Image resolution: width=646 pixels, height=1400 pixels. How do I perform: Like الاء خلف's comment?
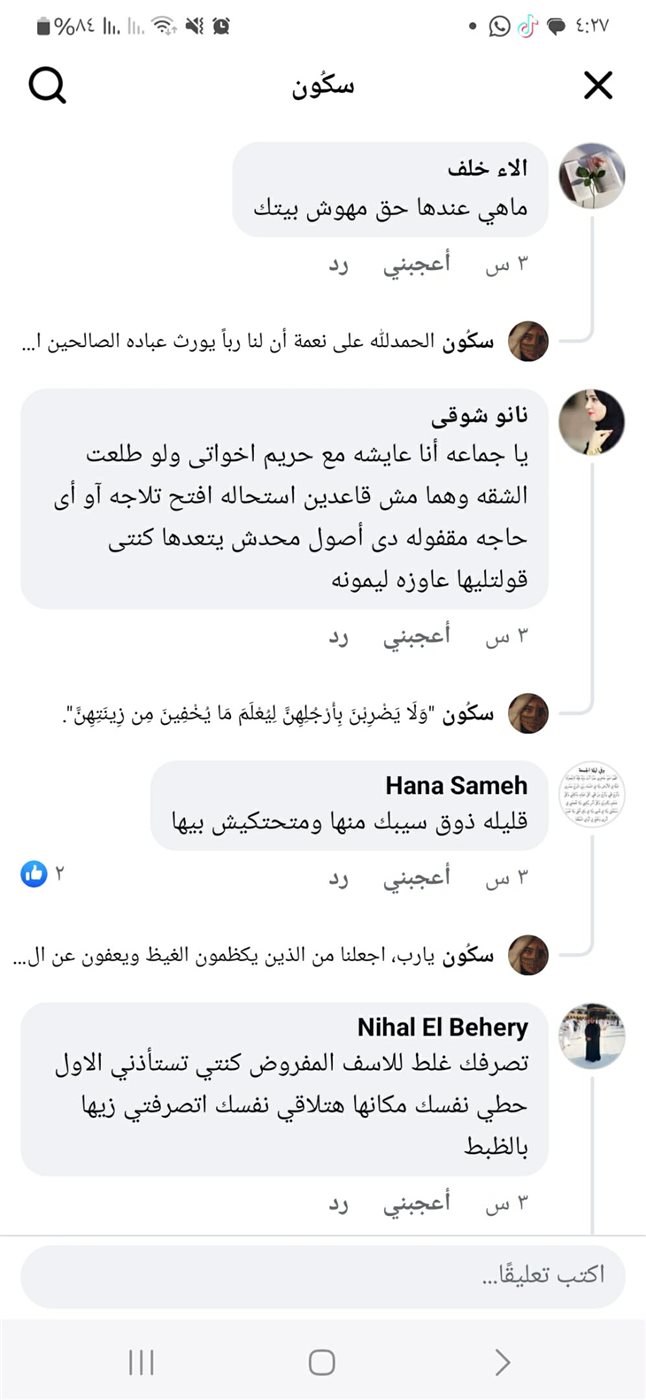click(x=417, y=264)
